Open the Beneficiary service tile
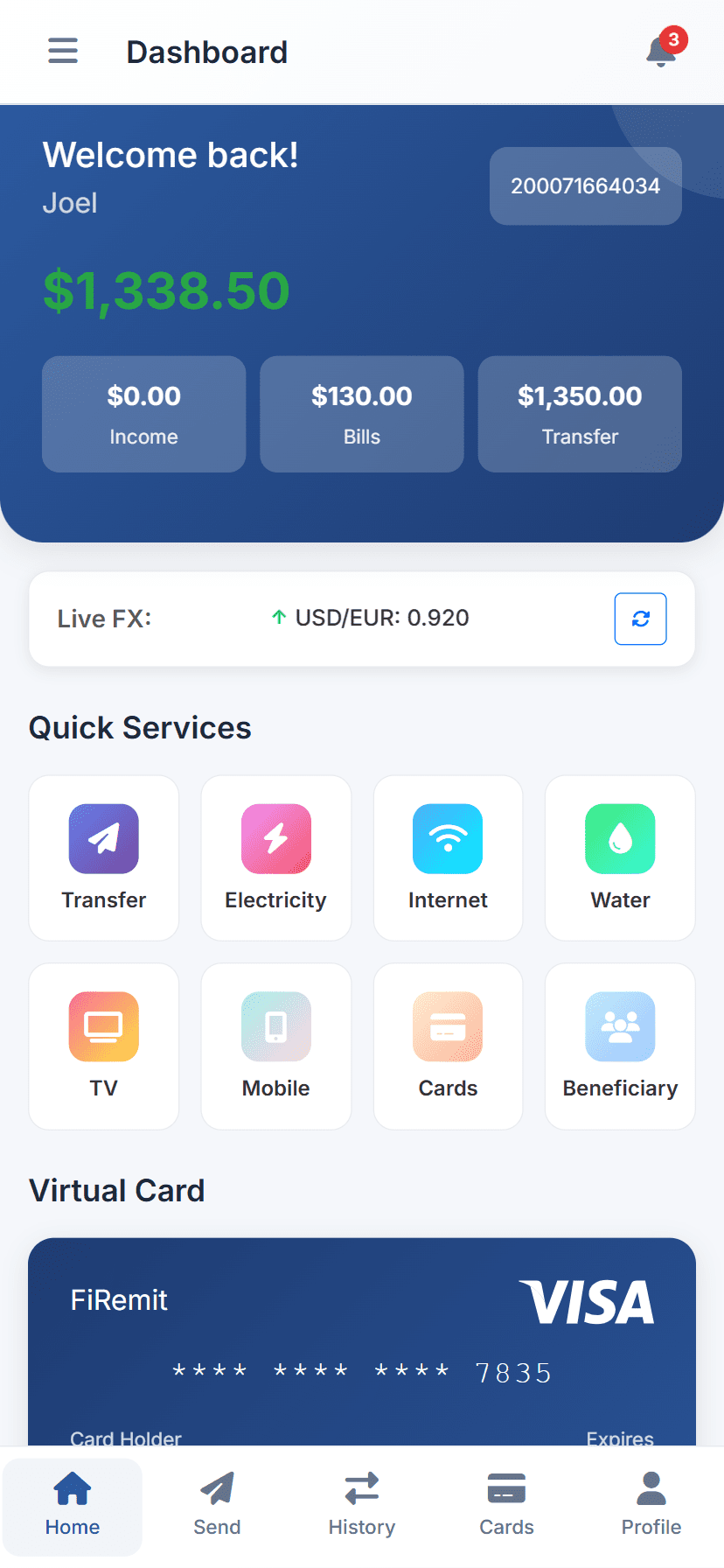Viewport: 724px width, 1568px height. pyautogui.click(x=620, y=1046)
